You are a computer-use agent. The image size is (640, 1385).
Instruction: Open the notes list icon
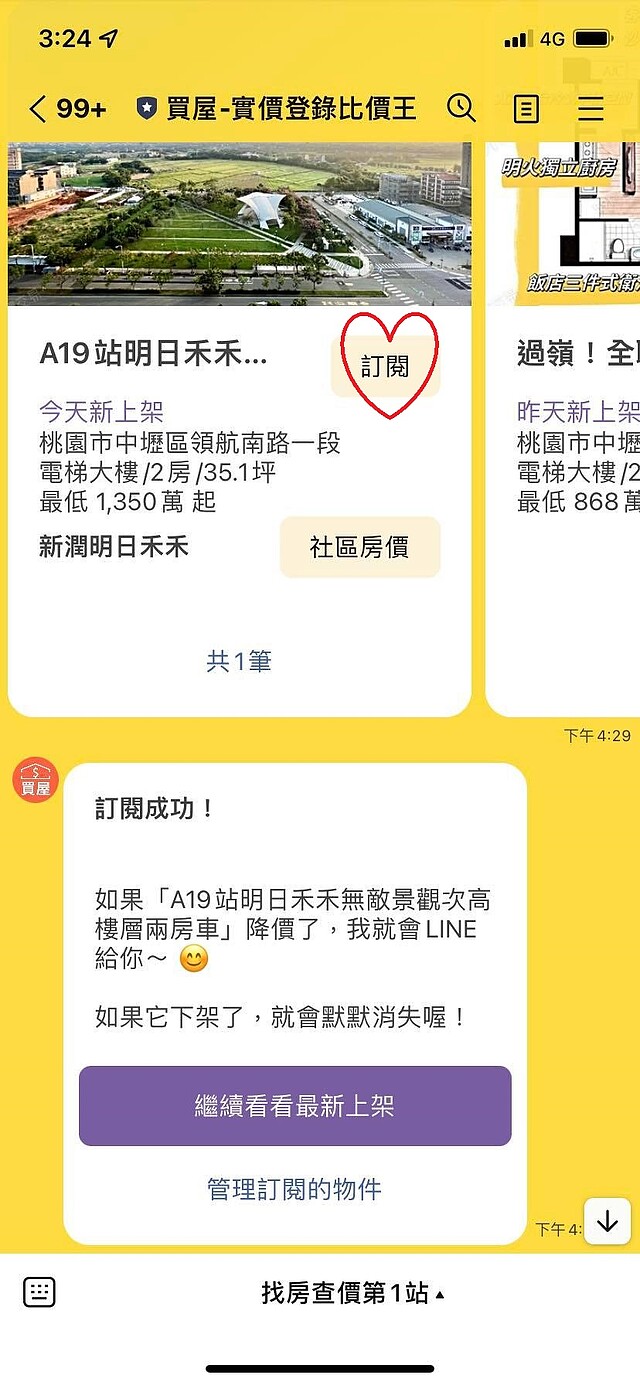[x=526, y=108]
